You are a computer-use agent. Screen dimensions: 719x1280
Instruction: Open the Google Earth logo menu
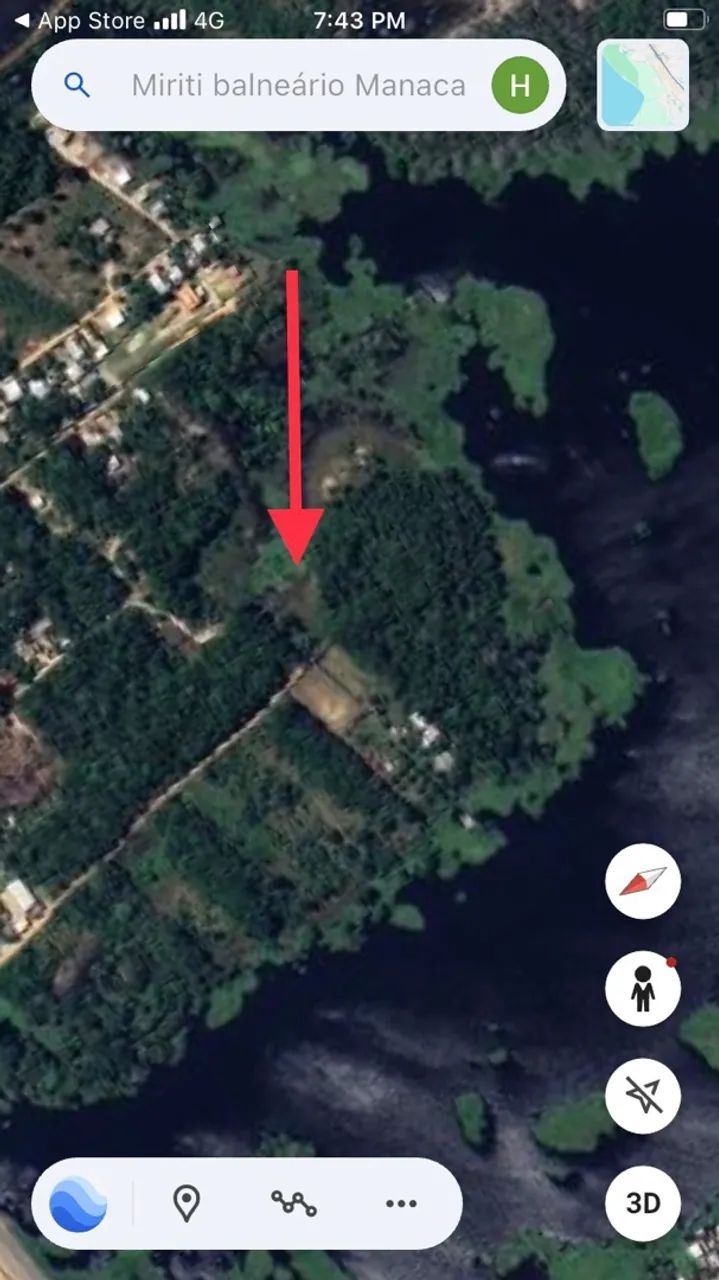point(78,1204)
